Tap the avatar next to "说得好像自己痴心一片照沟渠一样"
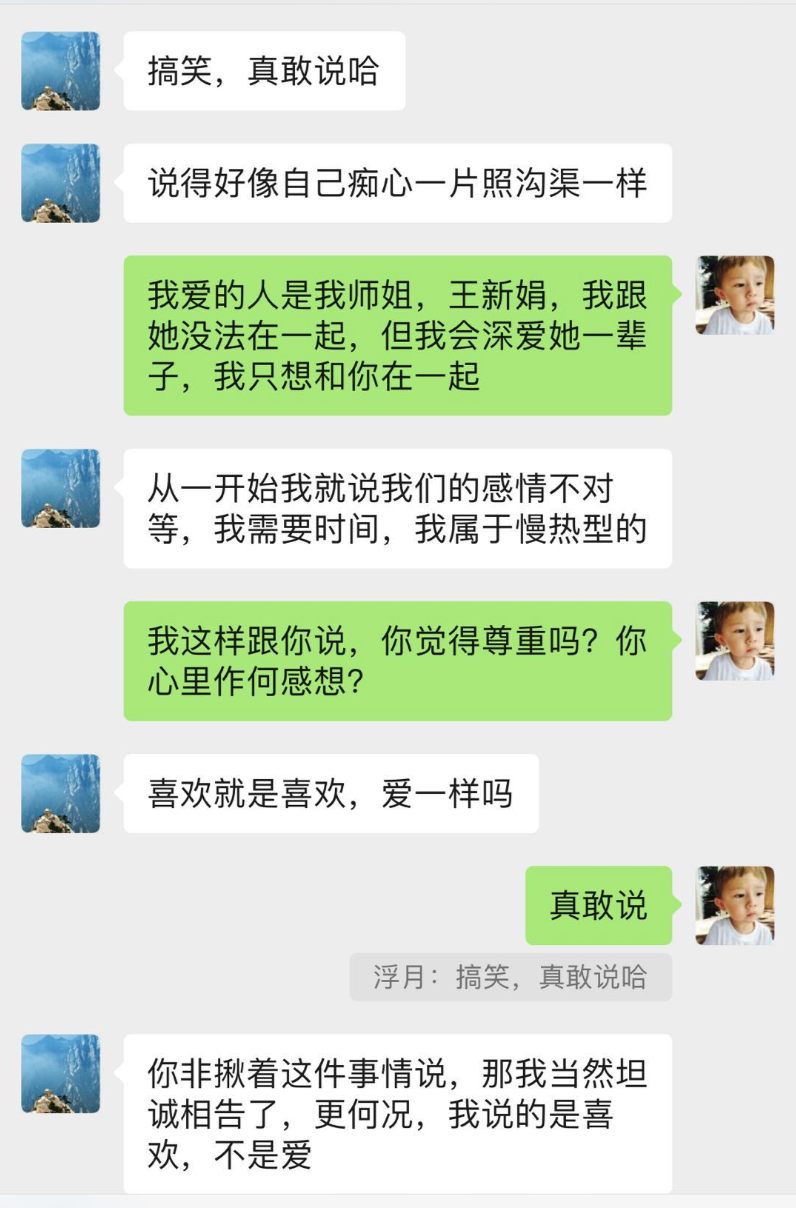Screen dimensions: 796x1208 click(60, 183)
